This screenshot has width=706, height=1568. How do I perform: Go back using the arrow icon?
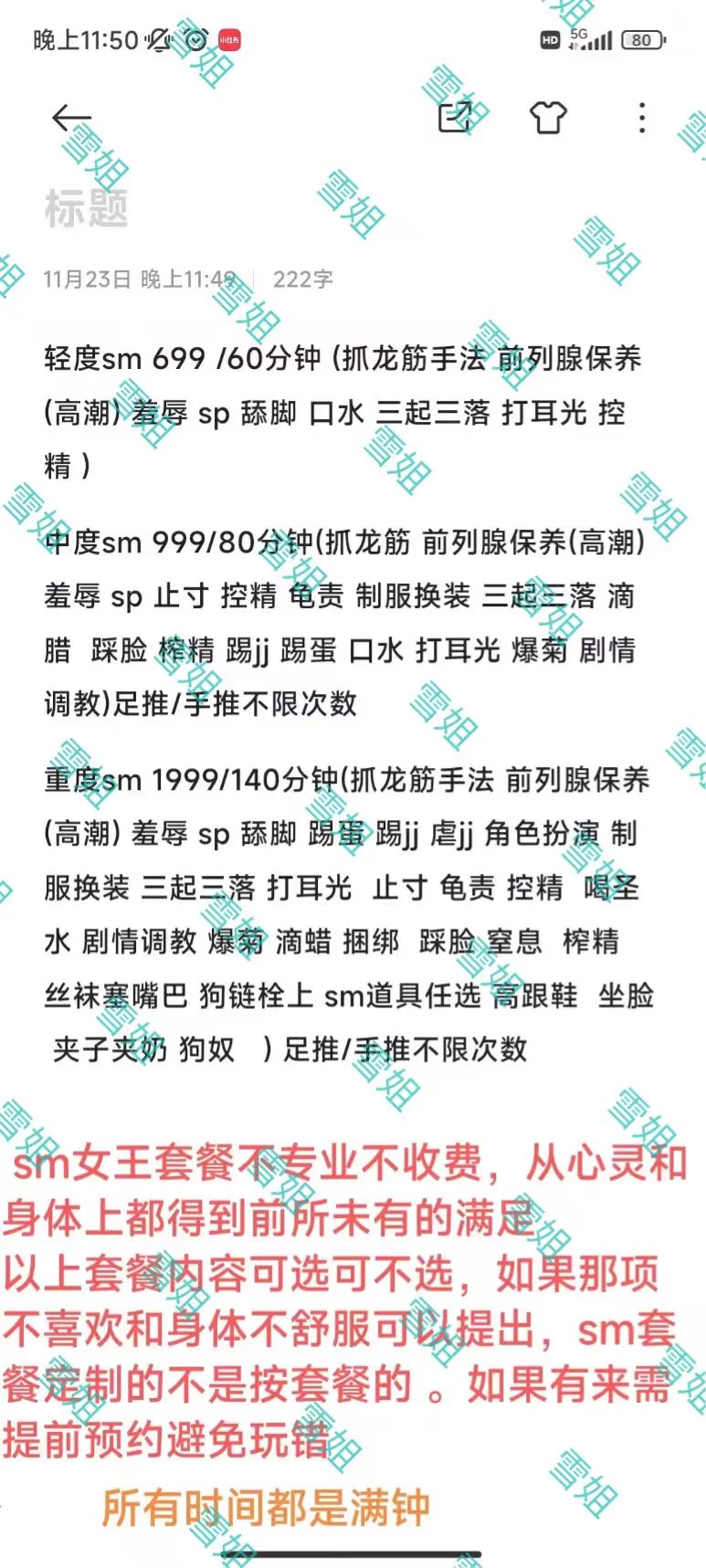(x=71, y=118)
